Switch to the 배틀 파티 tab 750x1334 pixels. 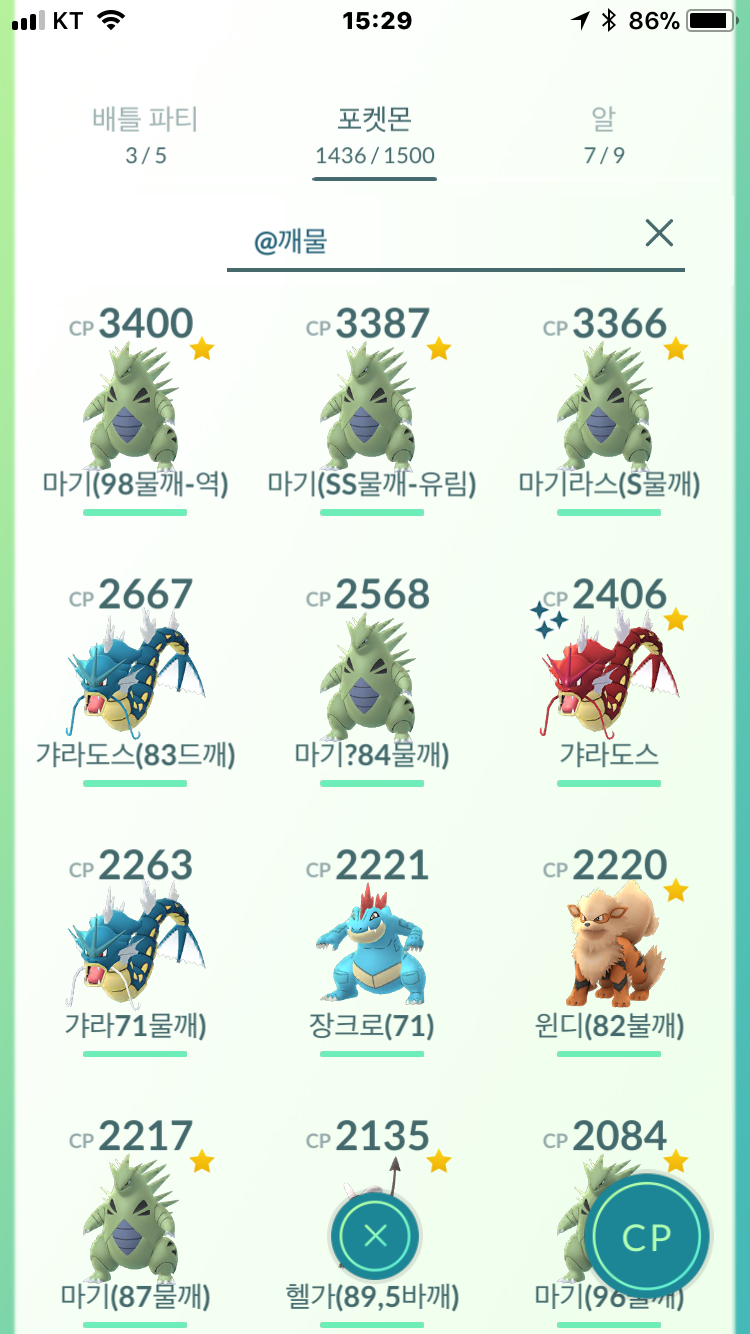click(146, 135)
